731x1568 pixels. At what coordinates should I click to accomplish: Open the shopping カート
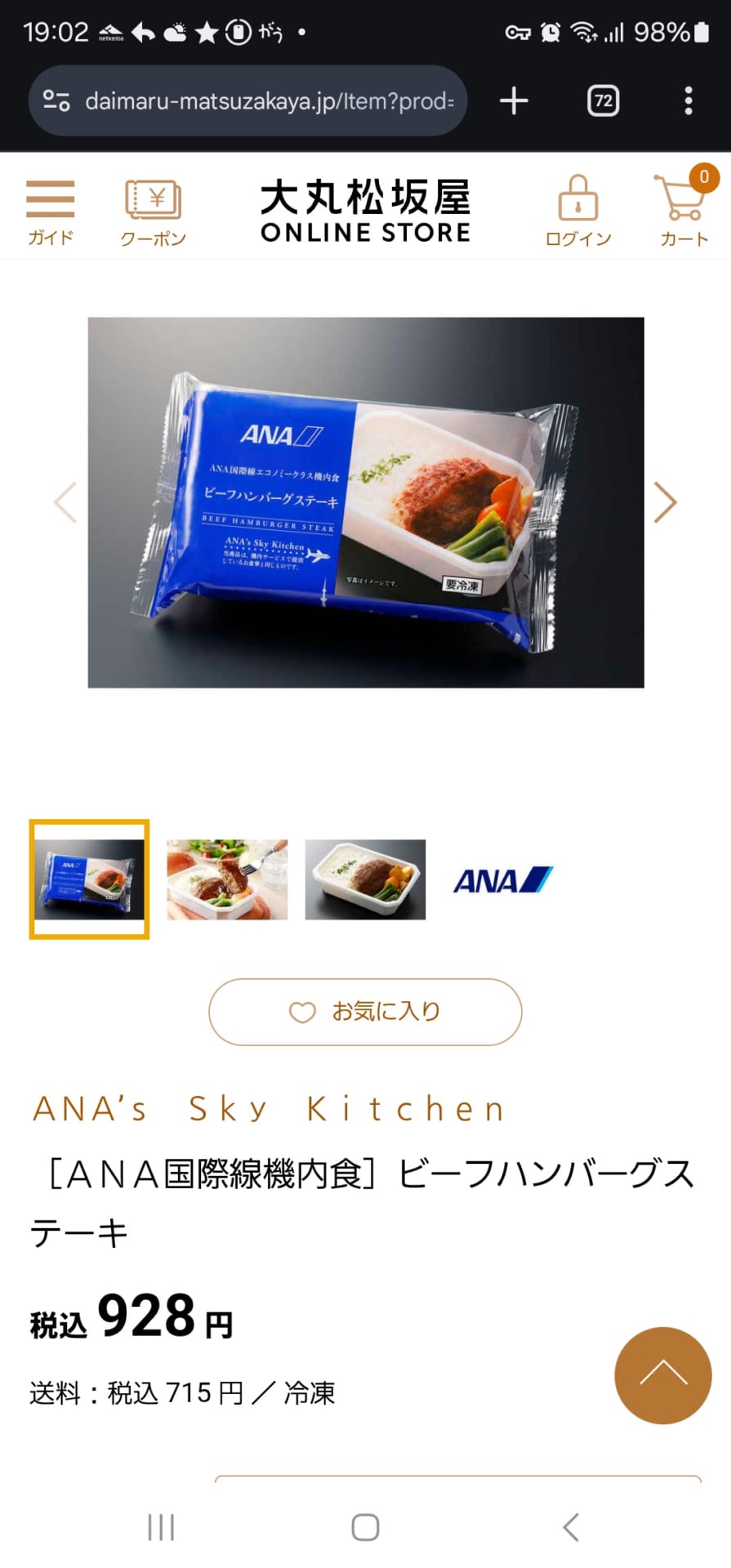684,210
